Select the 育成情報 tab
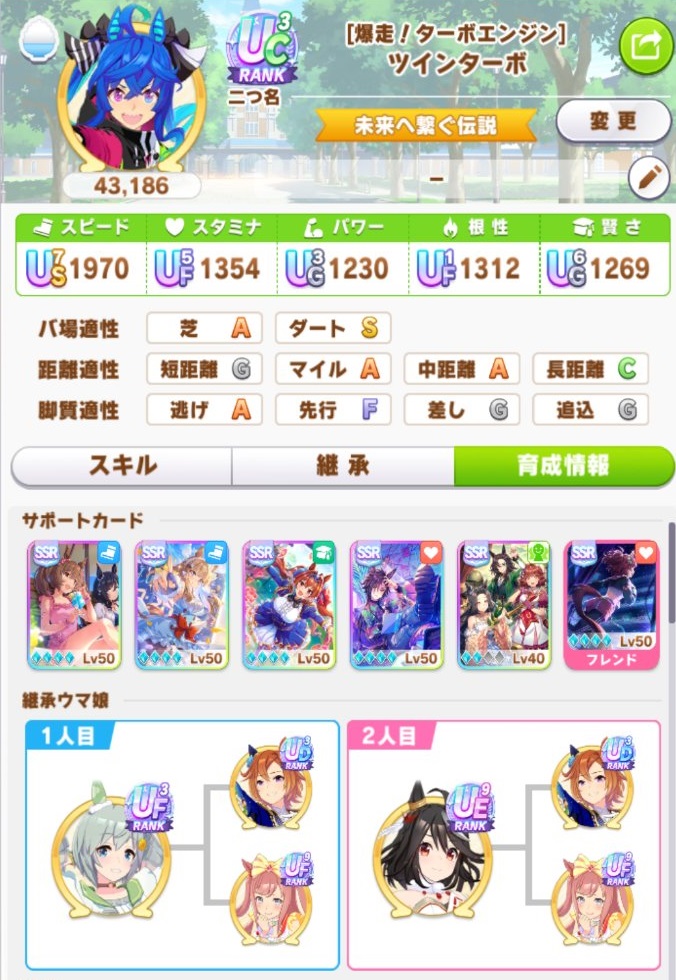The width and height of the screenshot is (676, 980). [x=563, y=466]
